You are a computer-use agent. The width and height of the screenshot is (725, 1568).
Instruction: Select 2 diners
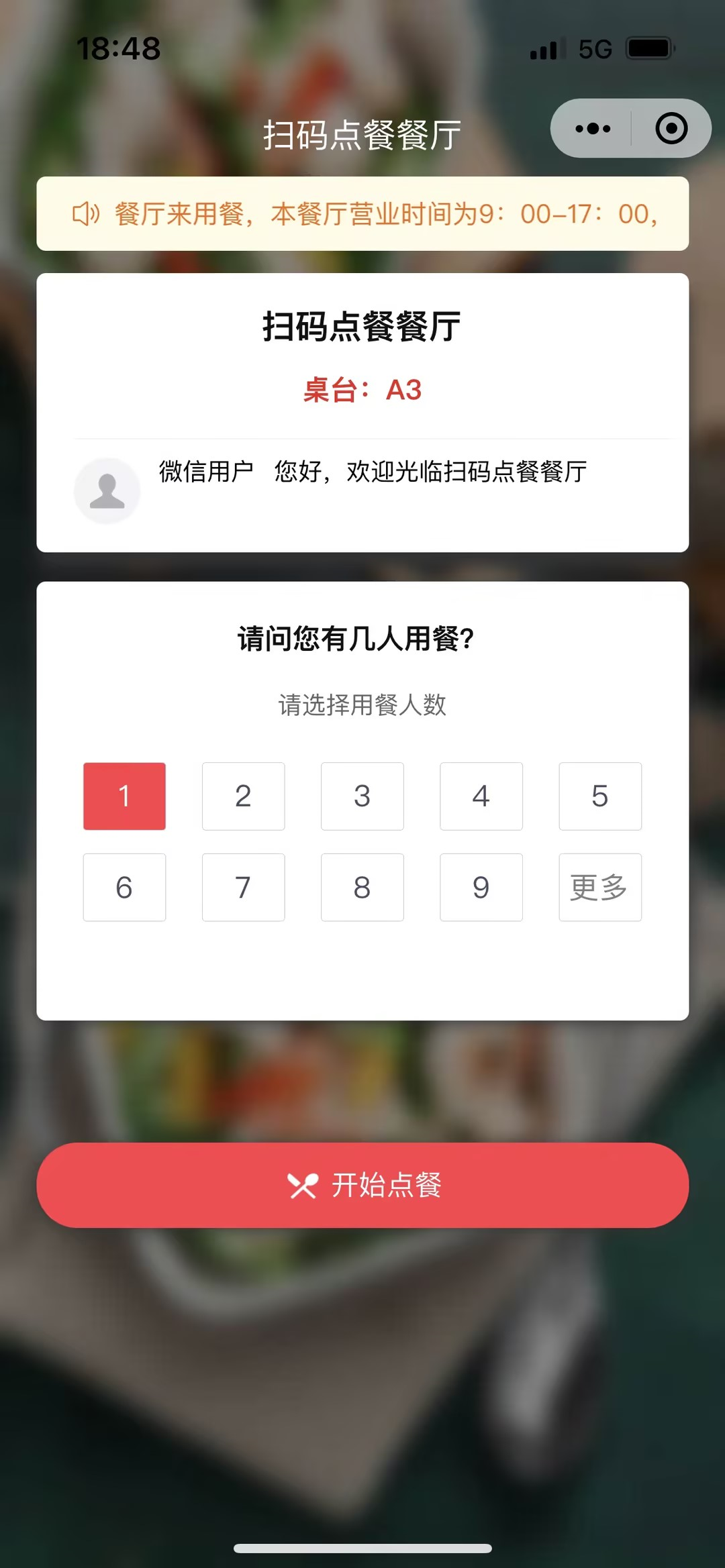point(243,796)
